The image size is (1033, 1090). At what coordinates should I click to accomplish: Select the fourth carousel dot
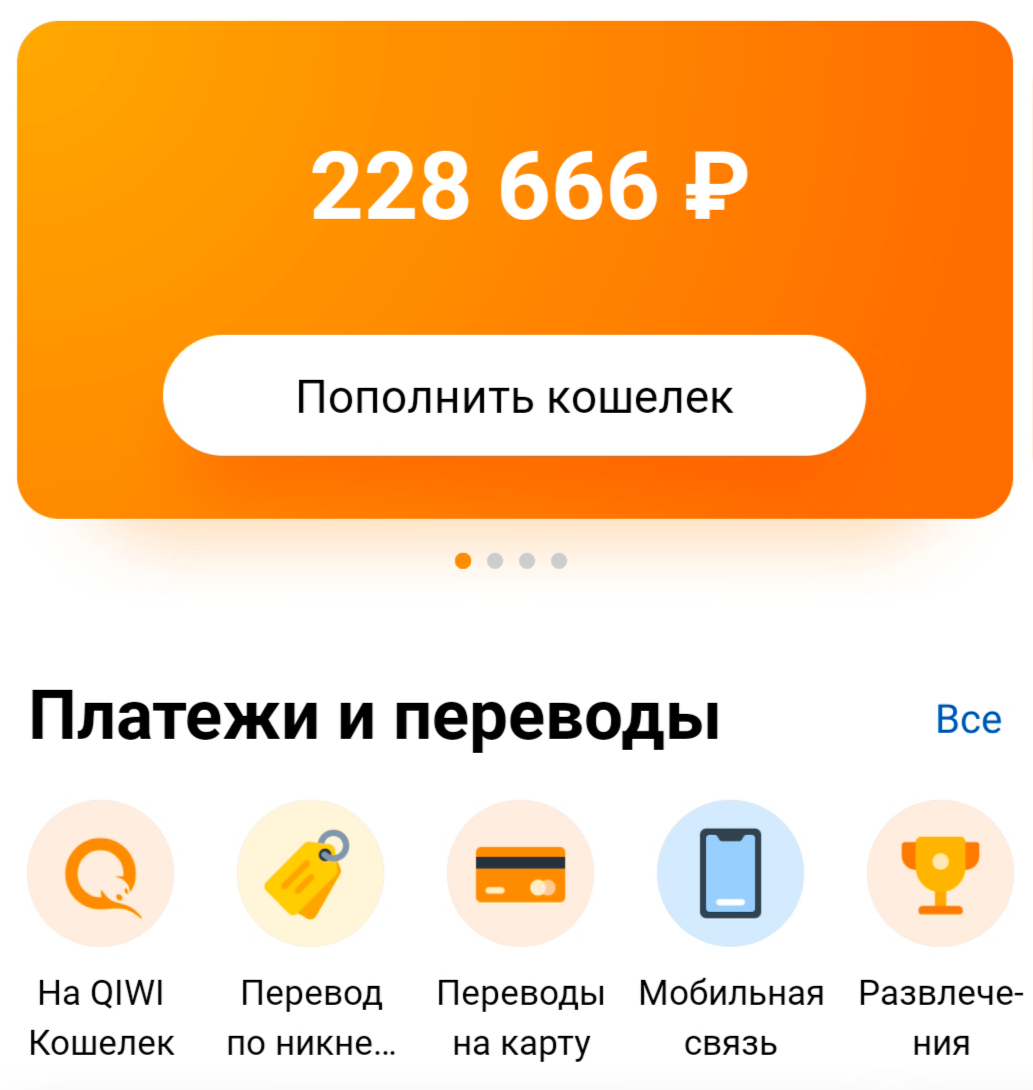tap(559, 561)
